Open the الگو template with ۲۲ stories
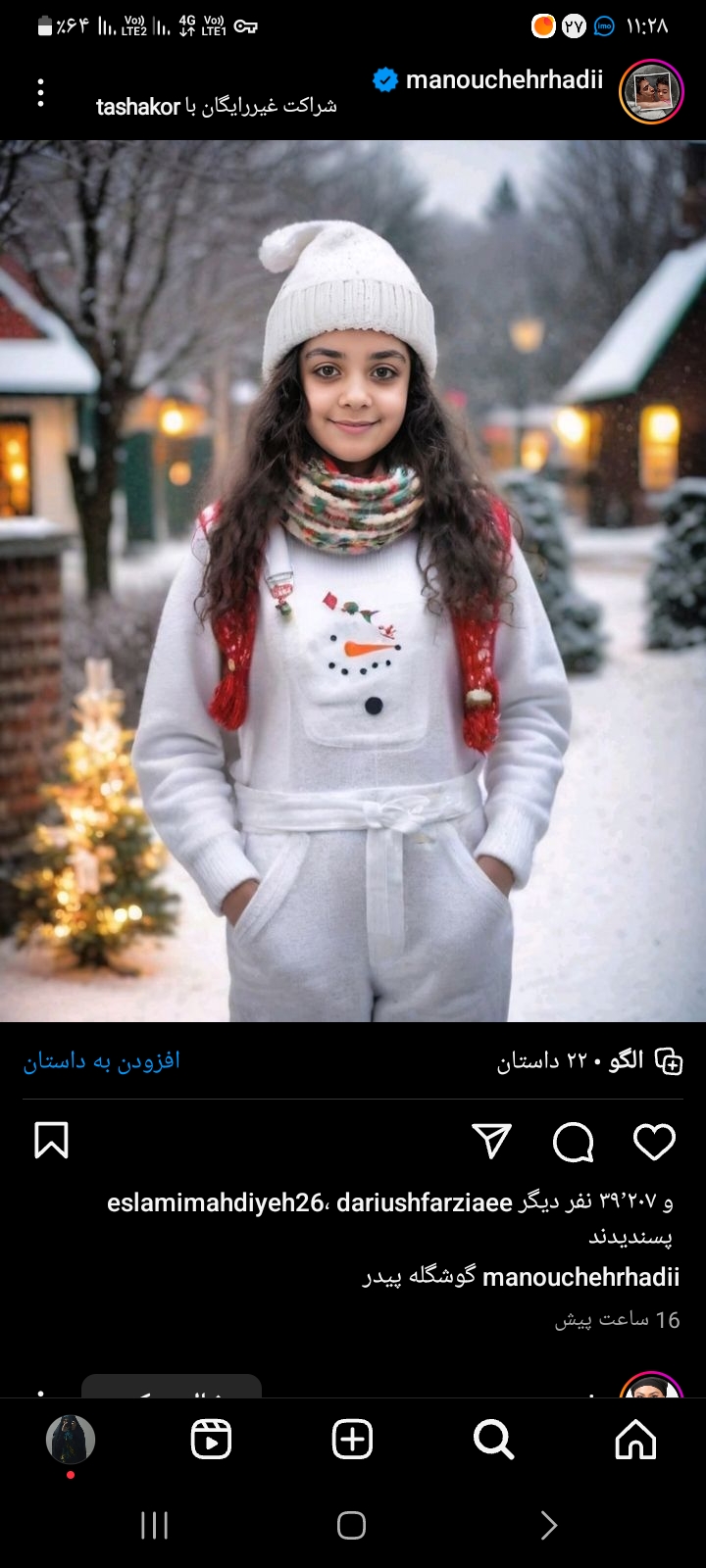Image resolution: width=706 pixels, height=1568 pixels. point(588,1061)
